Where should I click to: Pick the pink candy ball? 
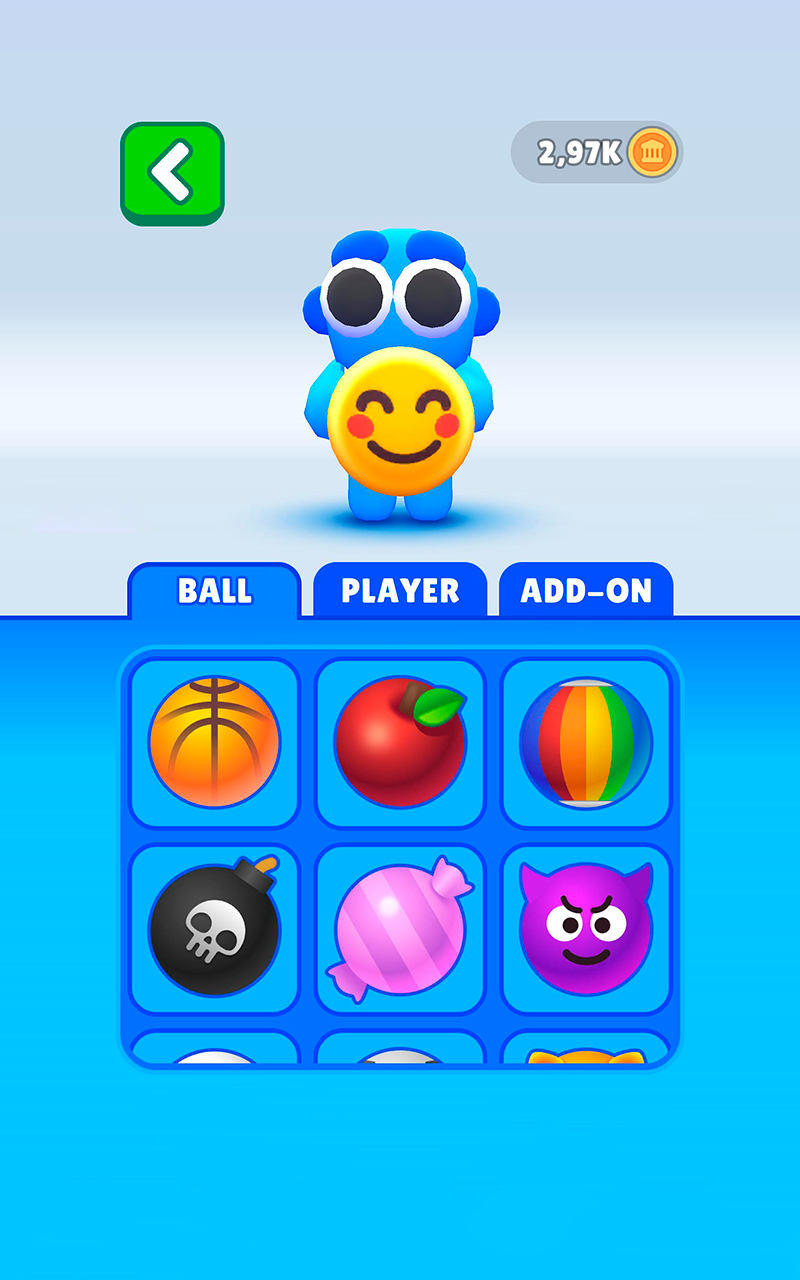tap(400, 928)
